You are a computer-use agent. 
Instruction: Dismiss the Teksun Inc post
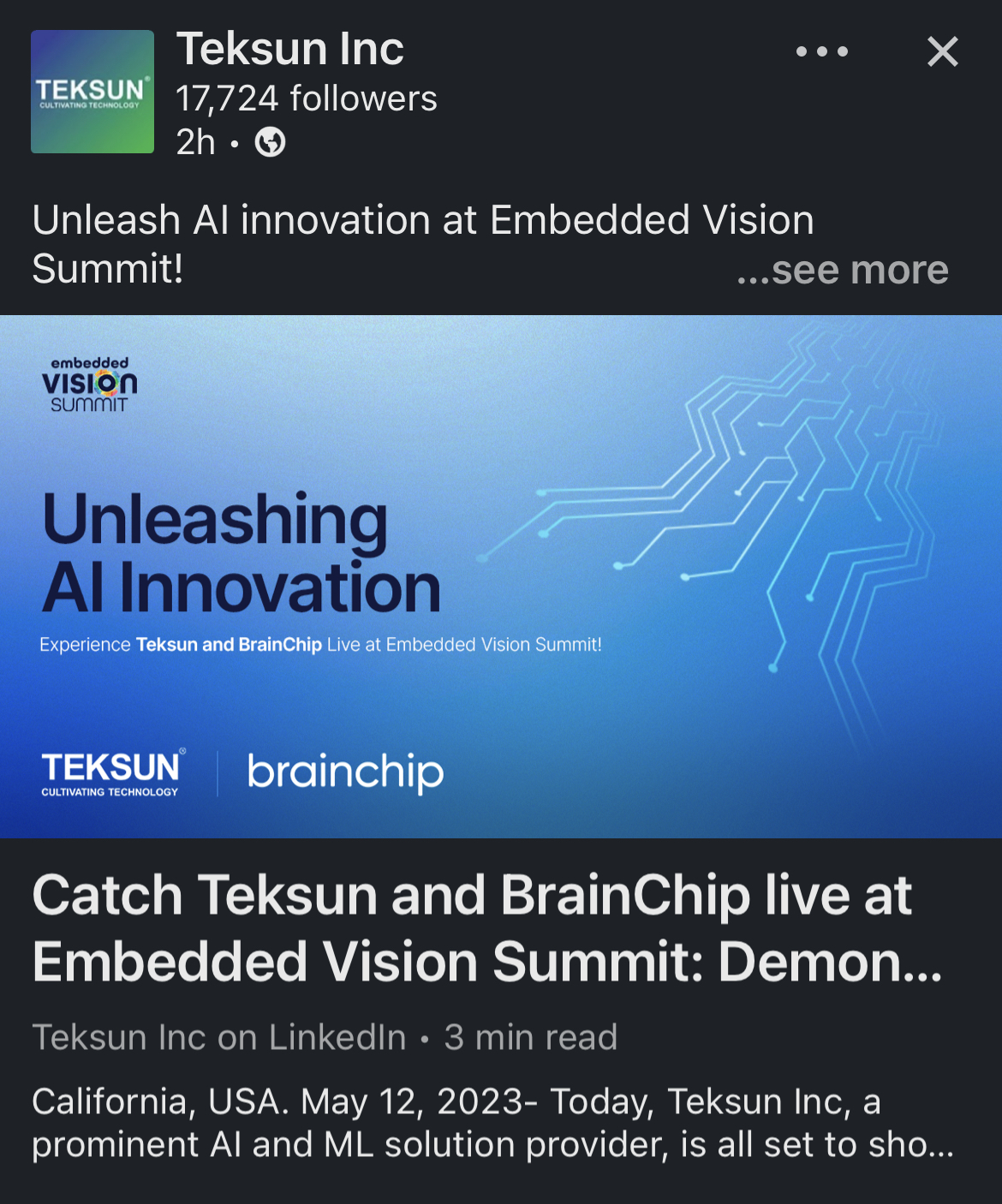(942, 51)
